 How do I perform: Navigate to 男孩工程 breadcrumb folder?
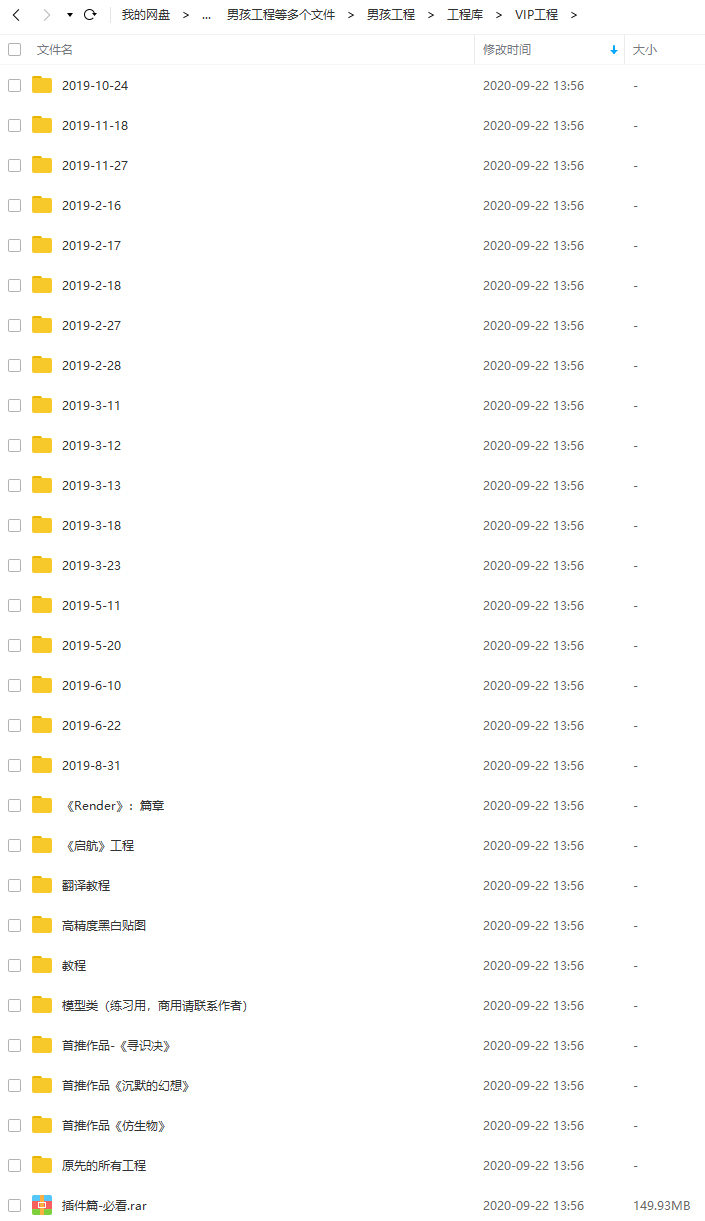(x=391, y=15)
